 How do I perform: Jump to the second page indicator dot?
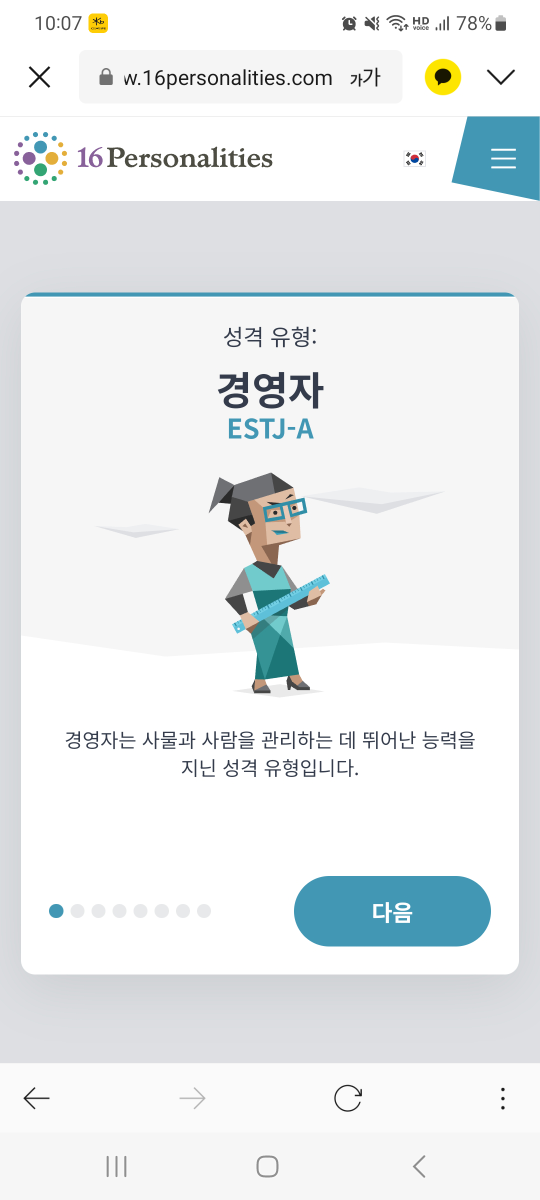tap(77, 911)
